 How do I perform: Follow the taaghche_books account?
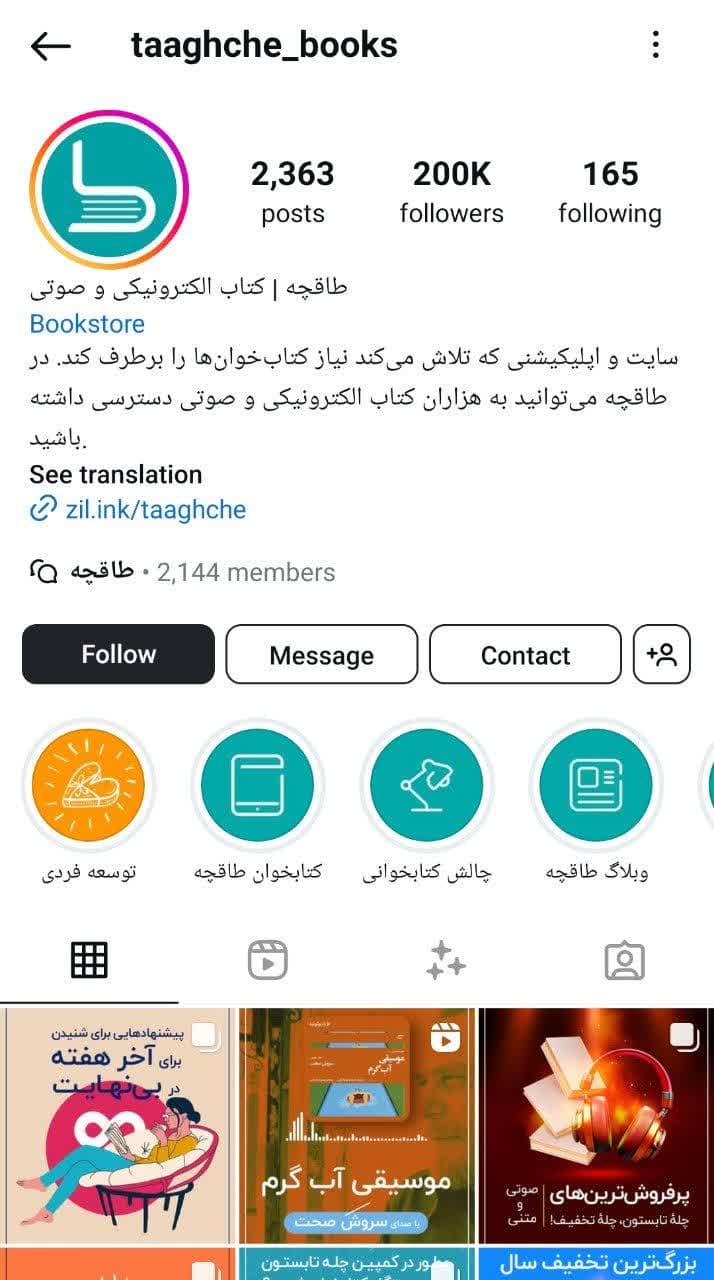(x=118, y=655)
